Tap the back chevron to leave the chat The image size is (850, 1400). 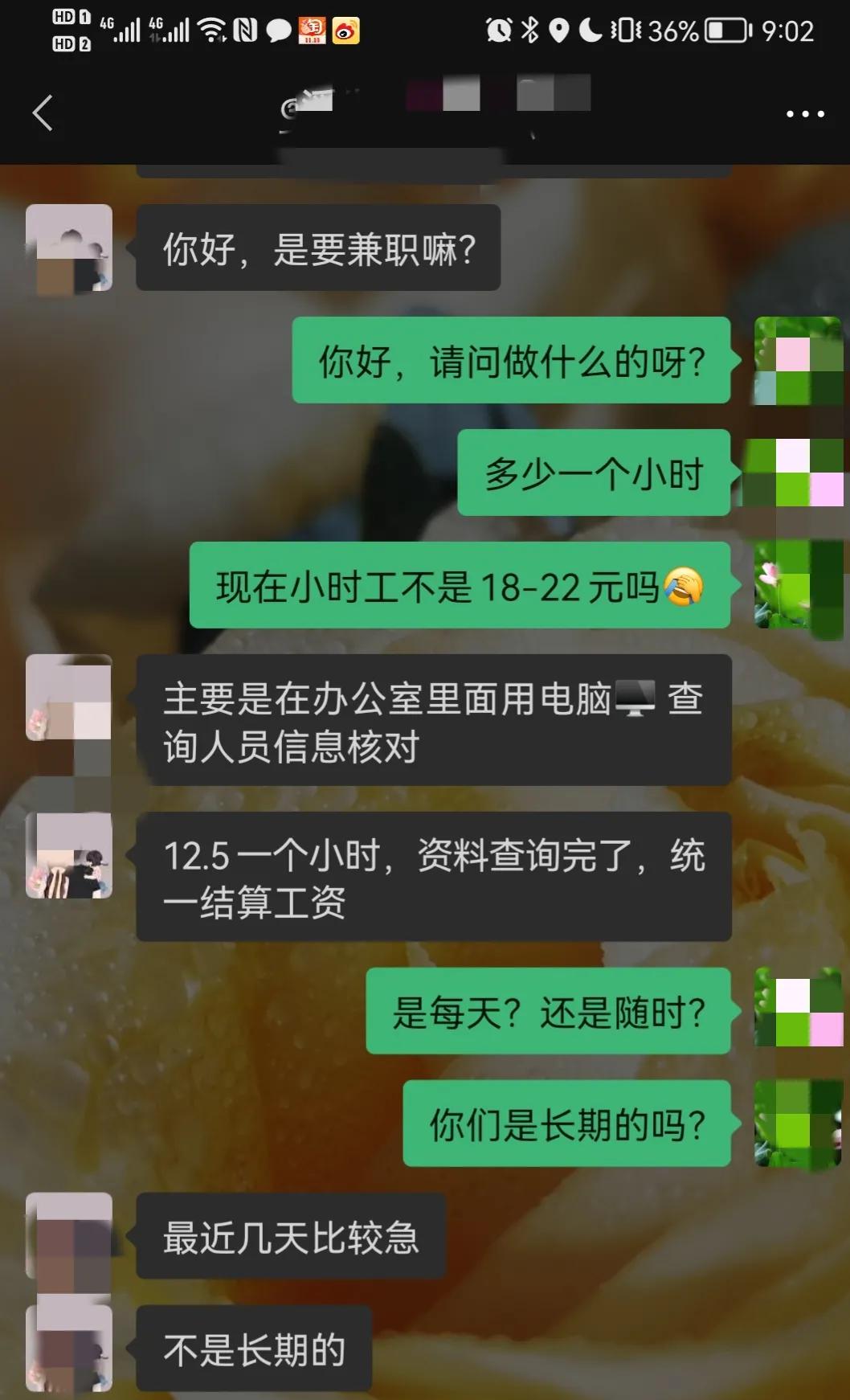coord(42,113)
